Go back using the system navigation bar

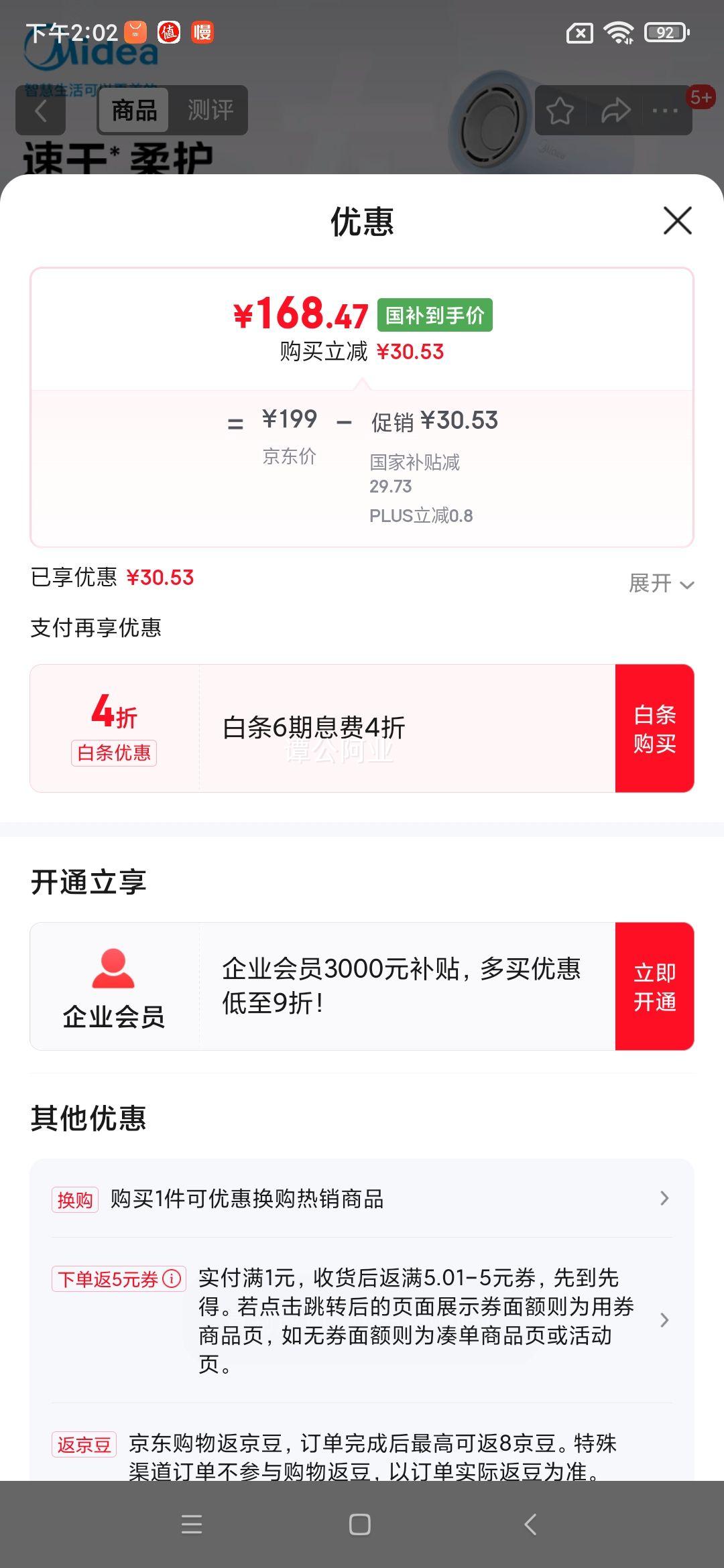(530, 1524)
